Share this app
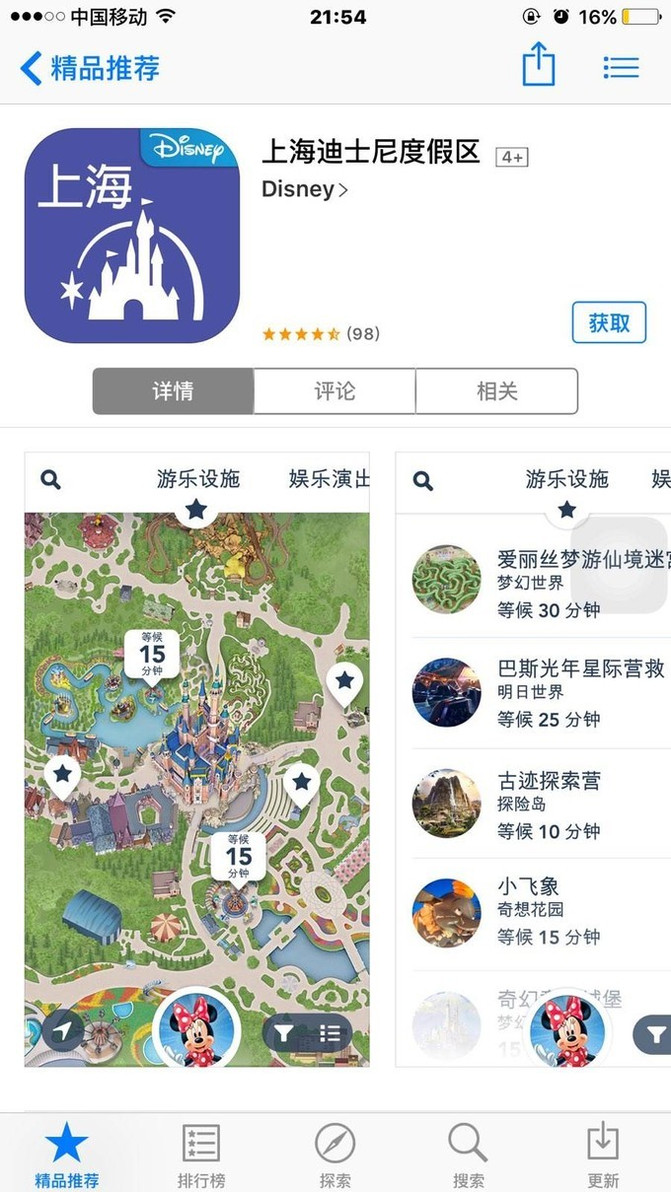The image size is (671, 1192). [x=538, y=66]
